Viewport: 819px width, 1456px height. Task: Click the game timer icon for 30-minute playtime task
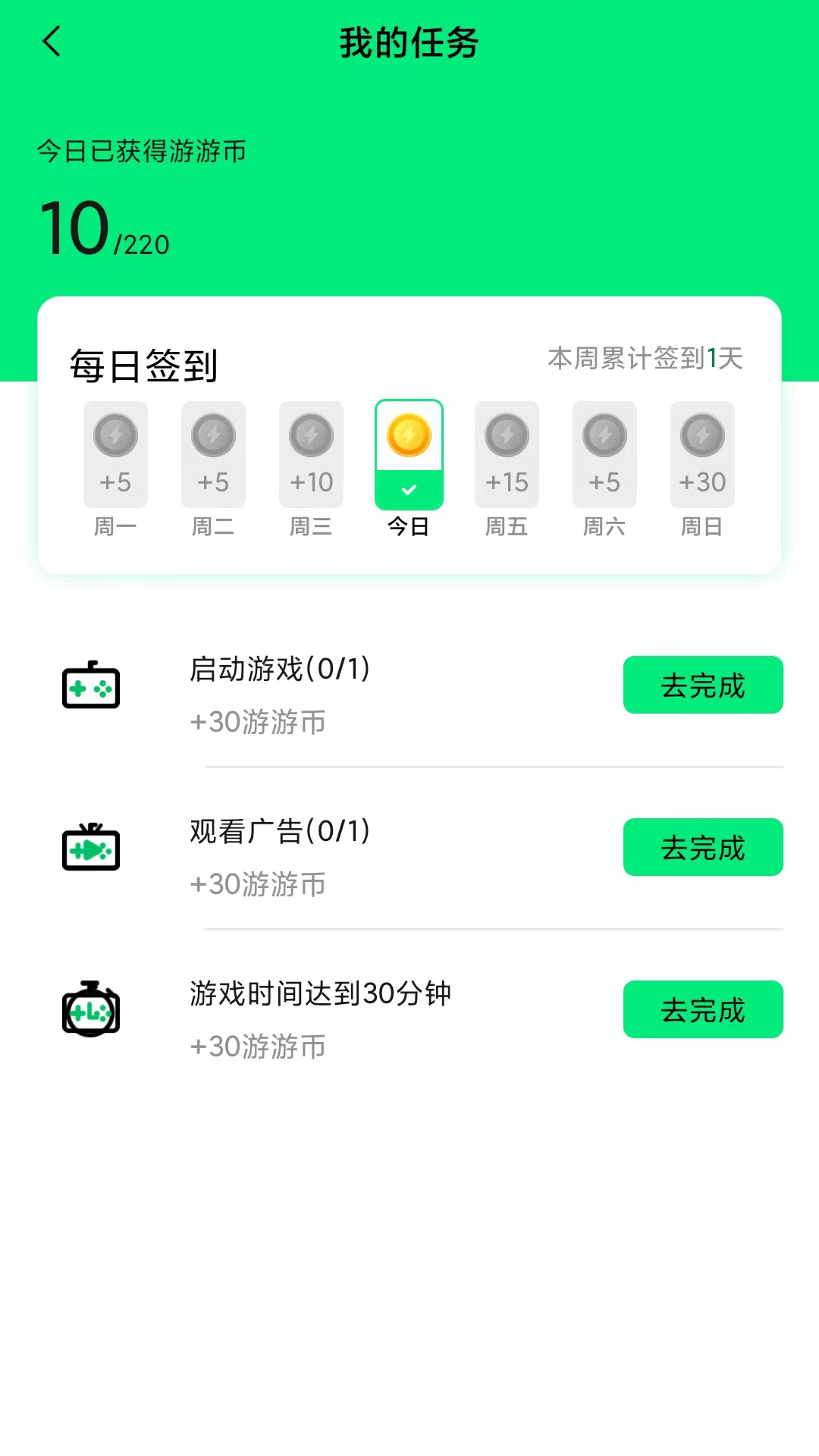(90, 1009)
